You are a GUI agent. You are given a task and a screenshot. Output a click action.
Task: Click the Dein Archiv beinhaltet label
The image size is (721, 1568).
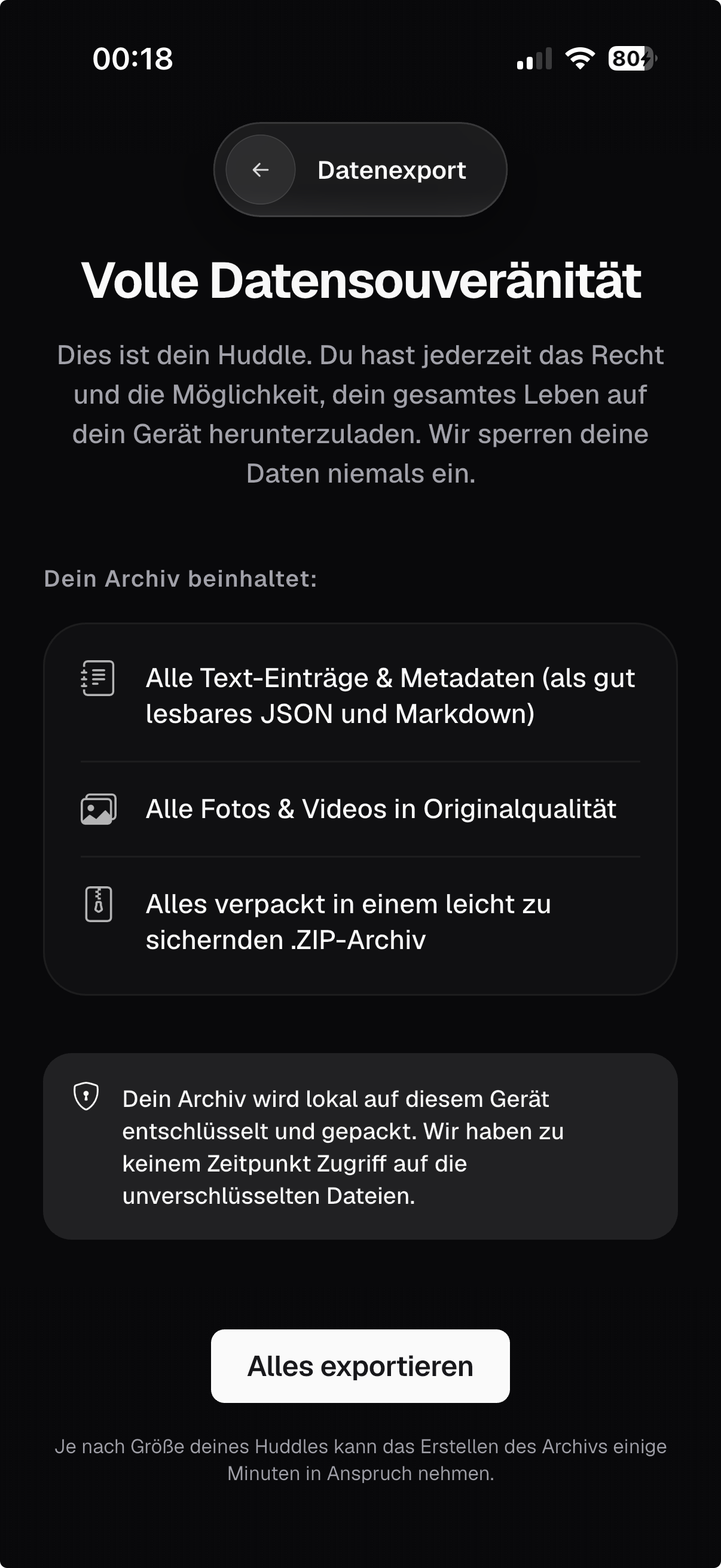(179, 578)
